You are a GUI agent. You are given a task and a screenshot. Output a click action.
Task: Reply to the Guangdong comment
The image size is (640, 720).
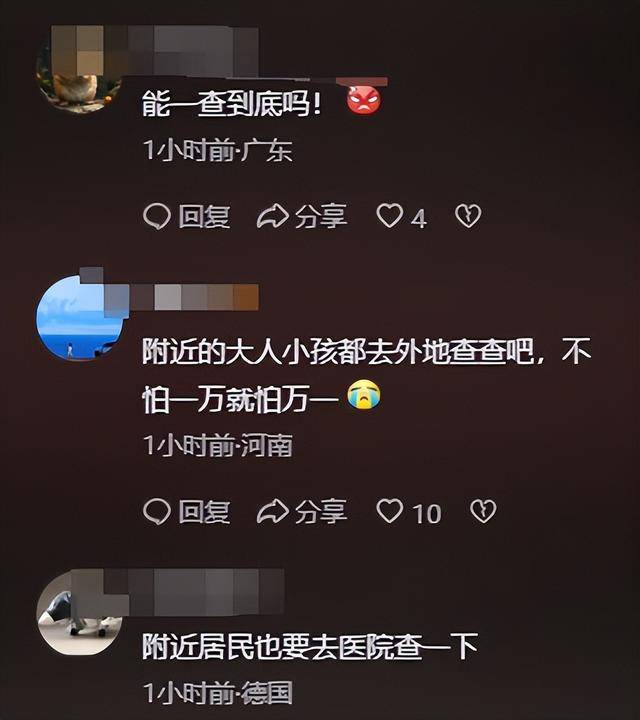187,216
